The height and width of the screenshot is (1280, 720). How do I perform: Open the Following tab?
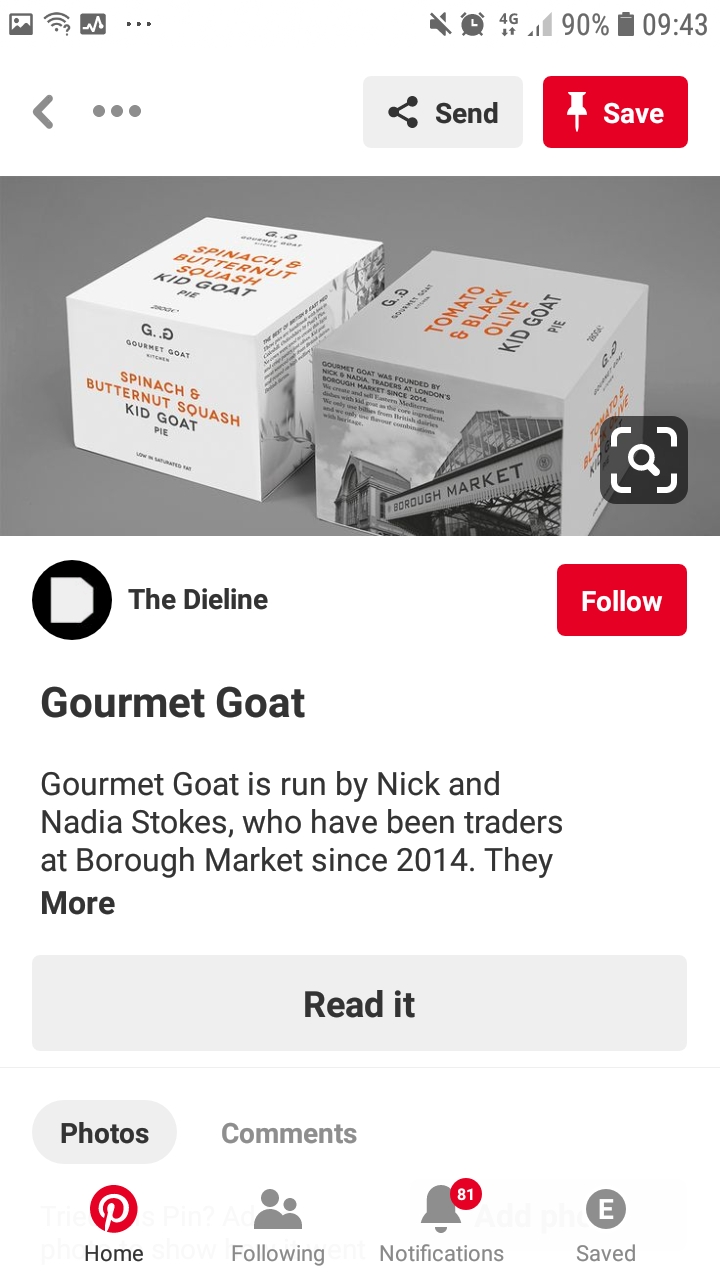click(278, 1226)
